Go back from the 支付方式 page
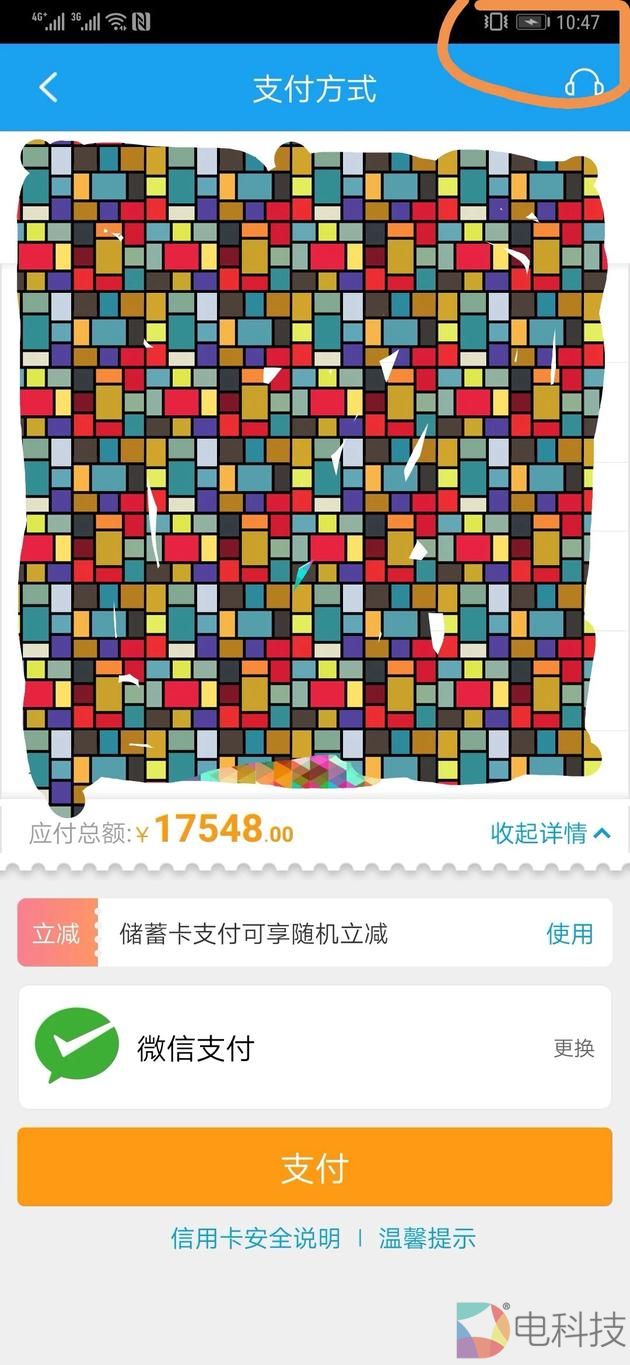Viewport: 630px width, 1365px height. coord(48,88)
